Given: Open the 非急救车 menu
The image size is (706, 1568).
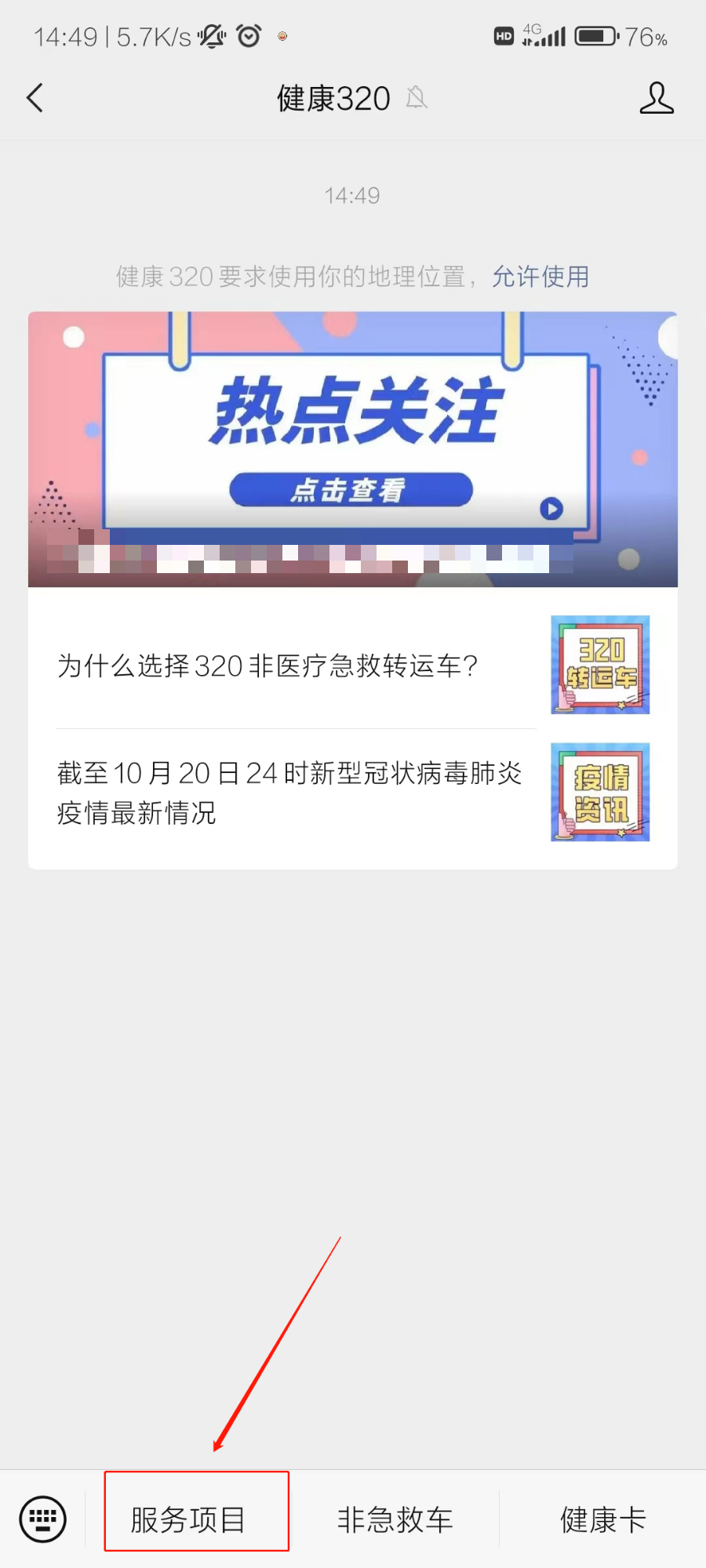Looking at the screenshot, I should (x=395, y=1519).
